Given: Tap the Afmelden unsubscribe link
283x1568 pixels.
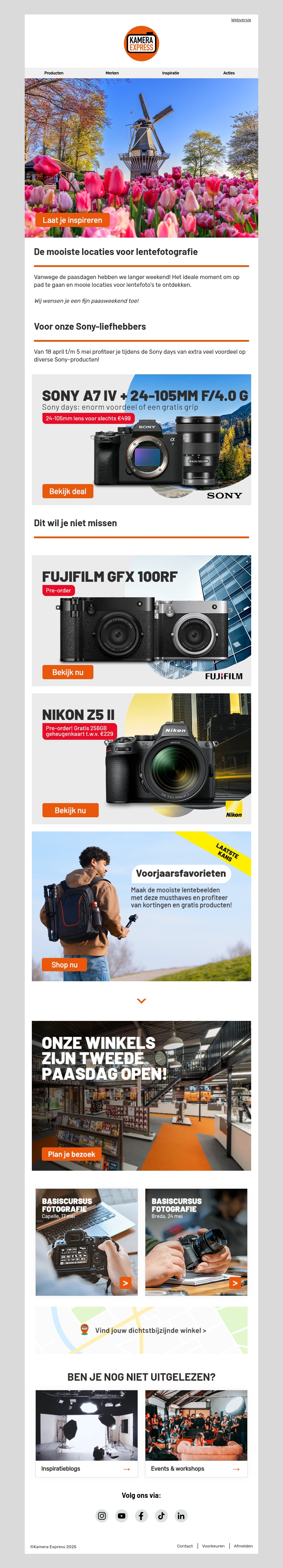Looking at the screenshot, I should (x=243, y=1546).
